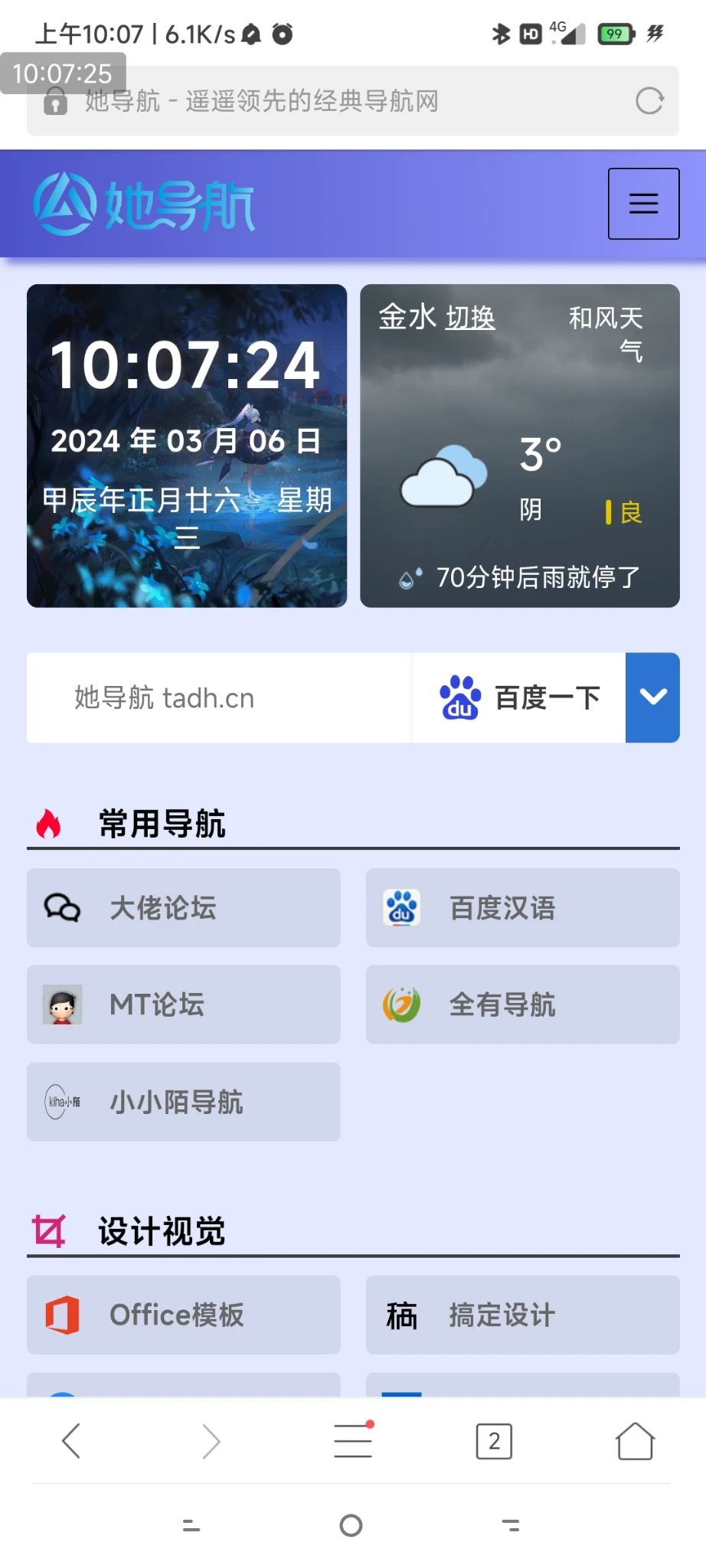Viewport: 706px width, 1568px height.
Task: Visit 搞定设计
Action: pos(522,1315)
